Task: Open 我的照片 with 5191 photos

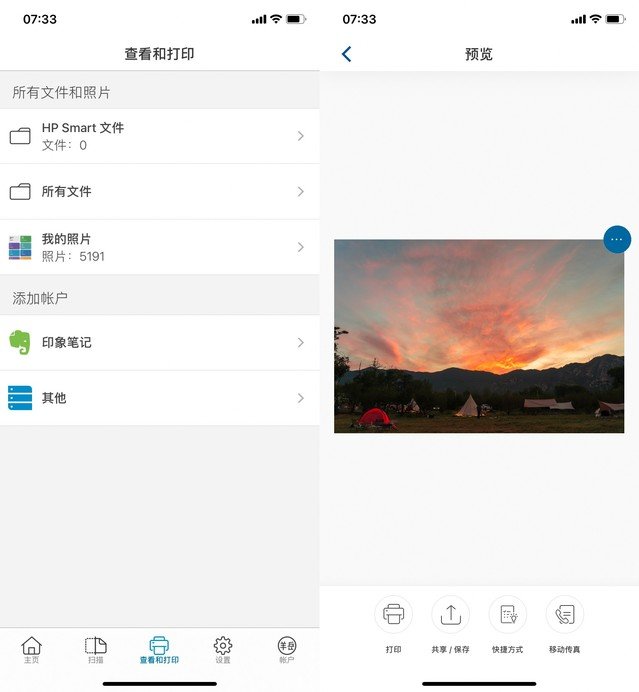Action: [160, 247]
